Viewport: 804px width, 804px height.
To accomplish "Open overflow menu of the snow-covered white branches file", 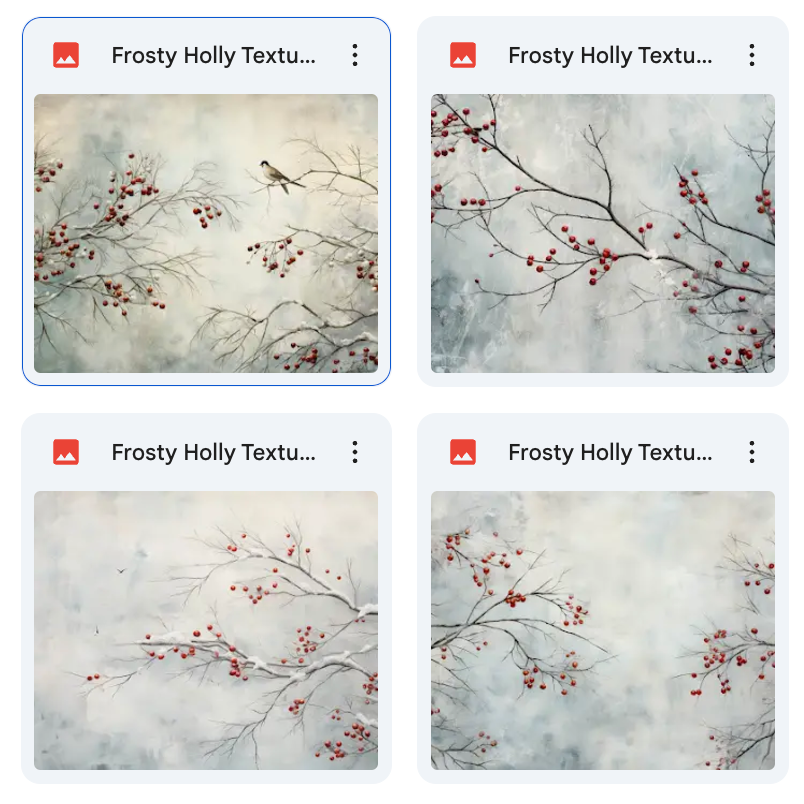I will tap(355, 452).
